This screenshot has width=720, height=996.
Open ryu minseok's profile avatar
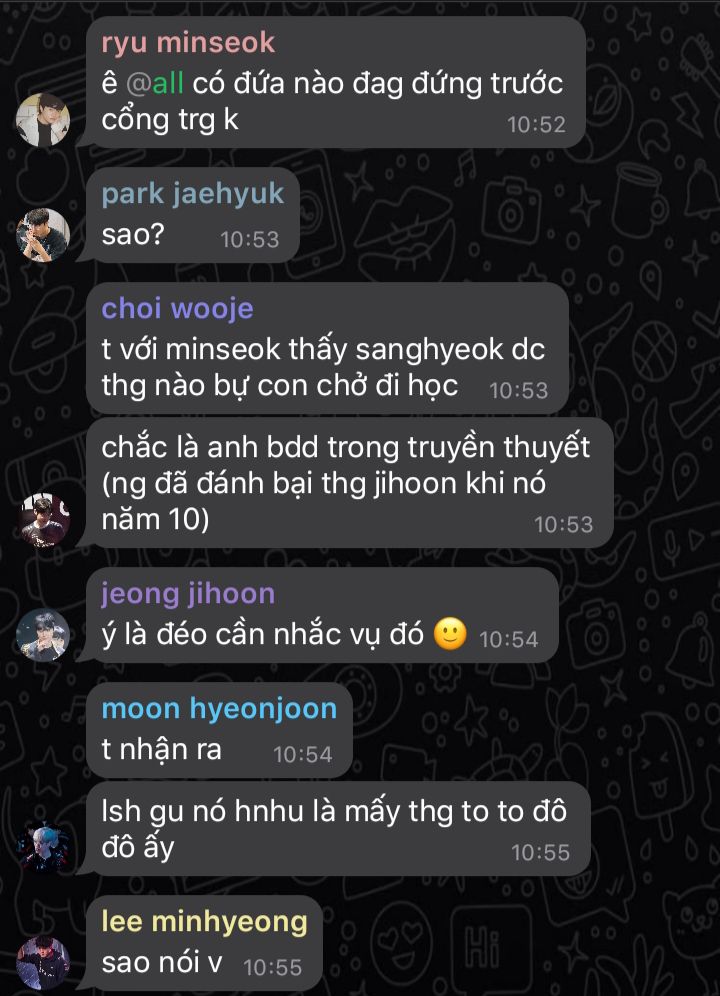pyautogui.click(x=43, y=120)
